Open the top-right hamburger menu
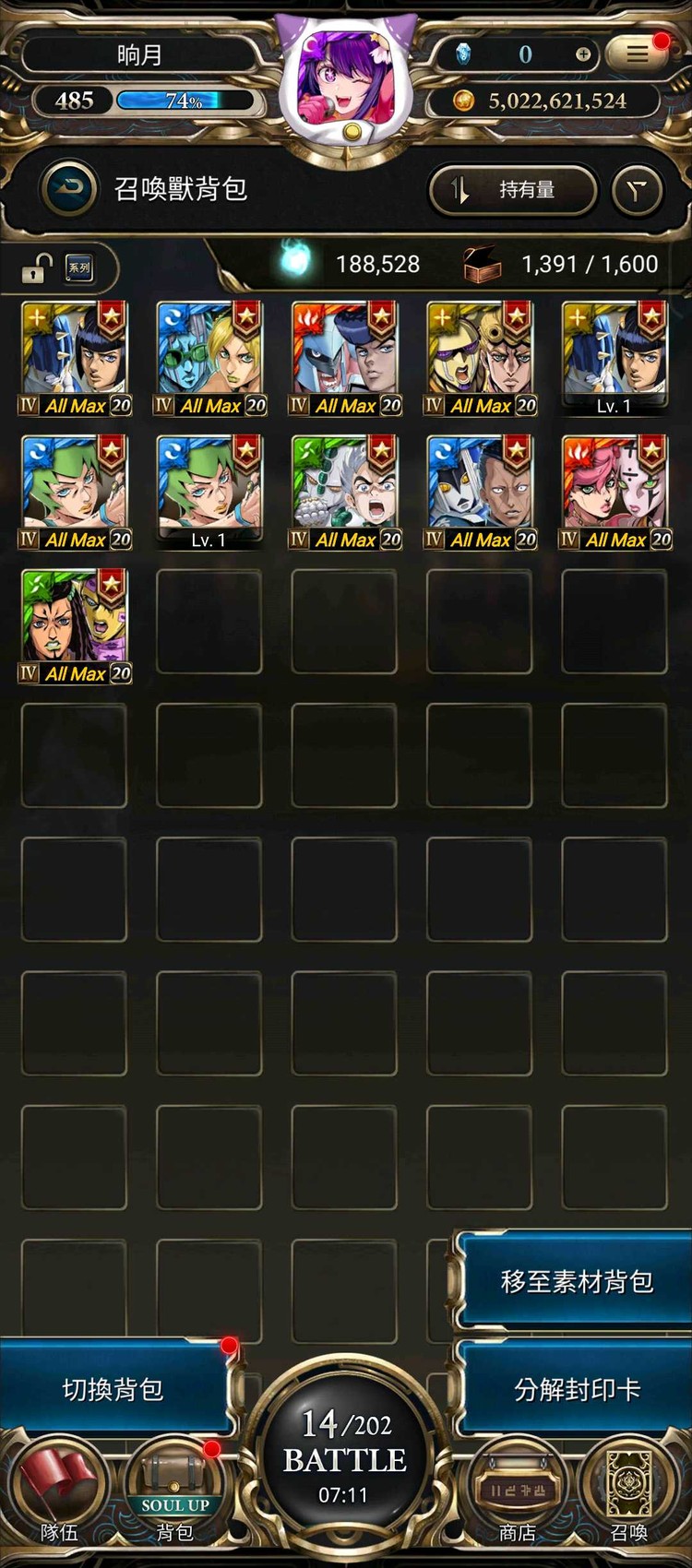Viewport: 692px width, 1568px height. 637,53
